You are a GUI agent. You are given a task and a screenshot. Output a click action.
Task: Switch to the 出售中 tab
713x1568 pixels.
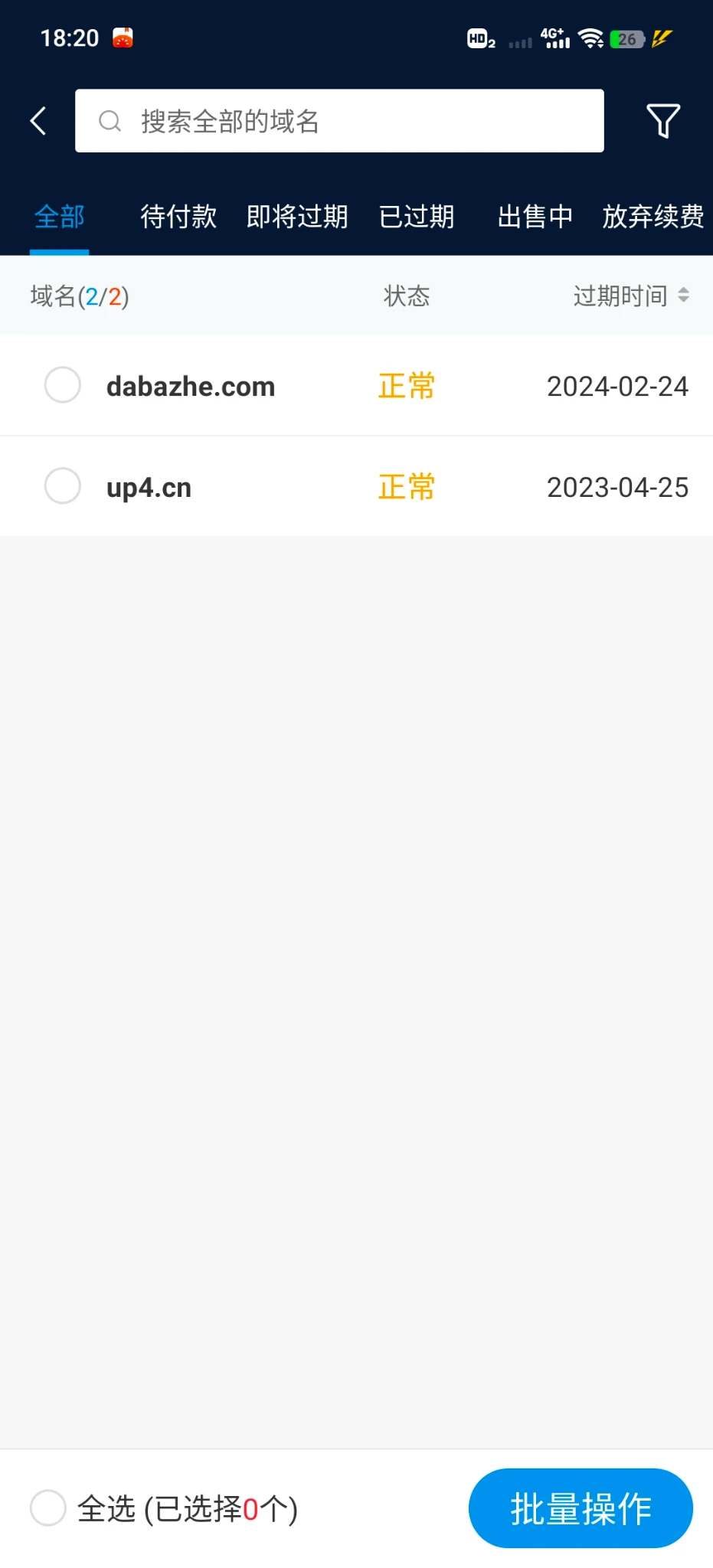pos(535,217)
